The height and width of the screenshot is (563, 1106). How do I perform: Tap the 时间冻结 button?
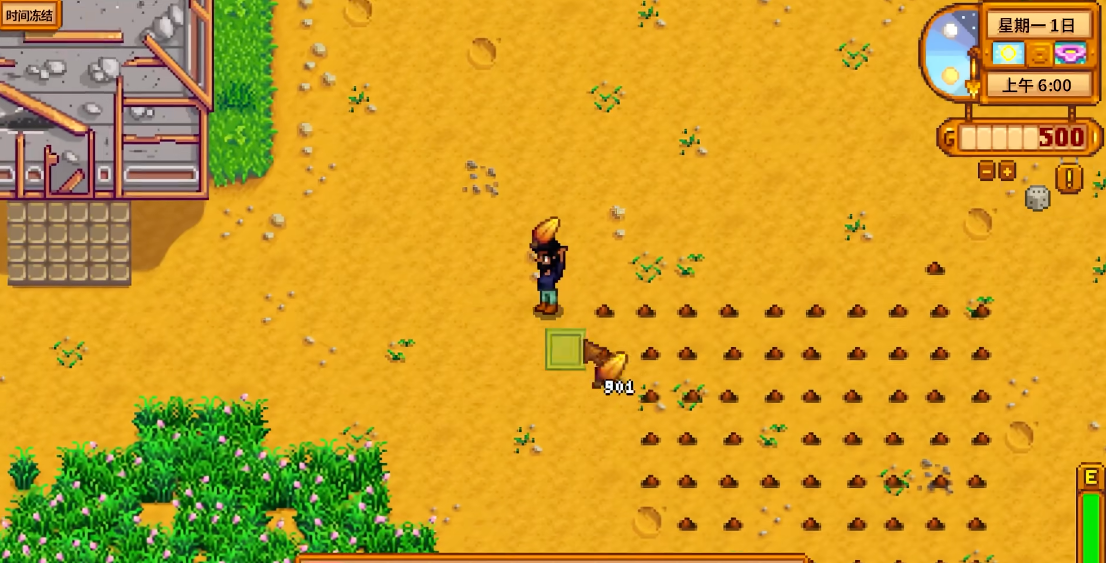click(x=28, y=14)
